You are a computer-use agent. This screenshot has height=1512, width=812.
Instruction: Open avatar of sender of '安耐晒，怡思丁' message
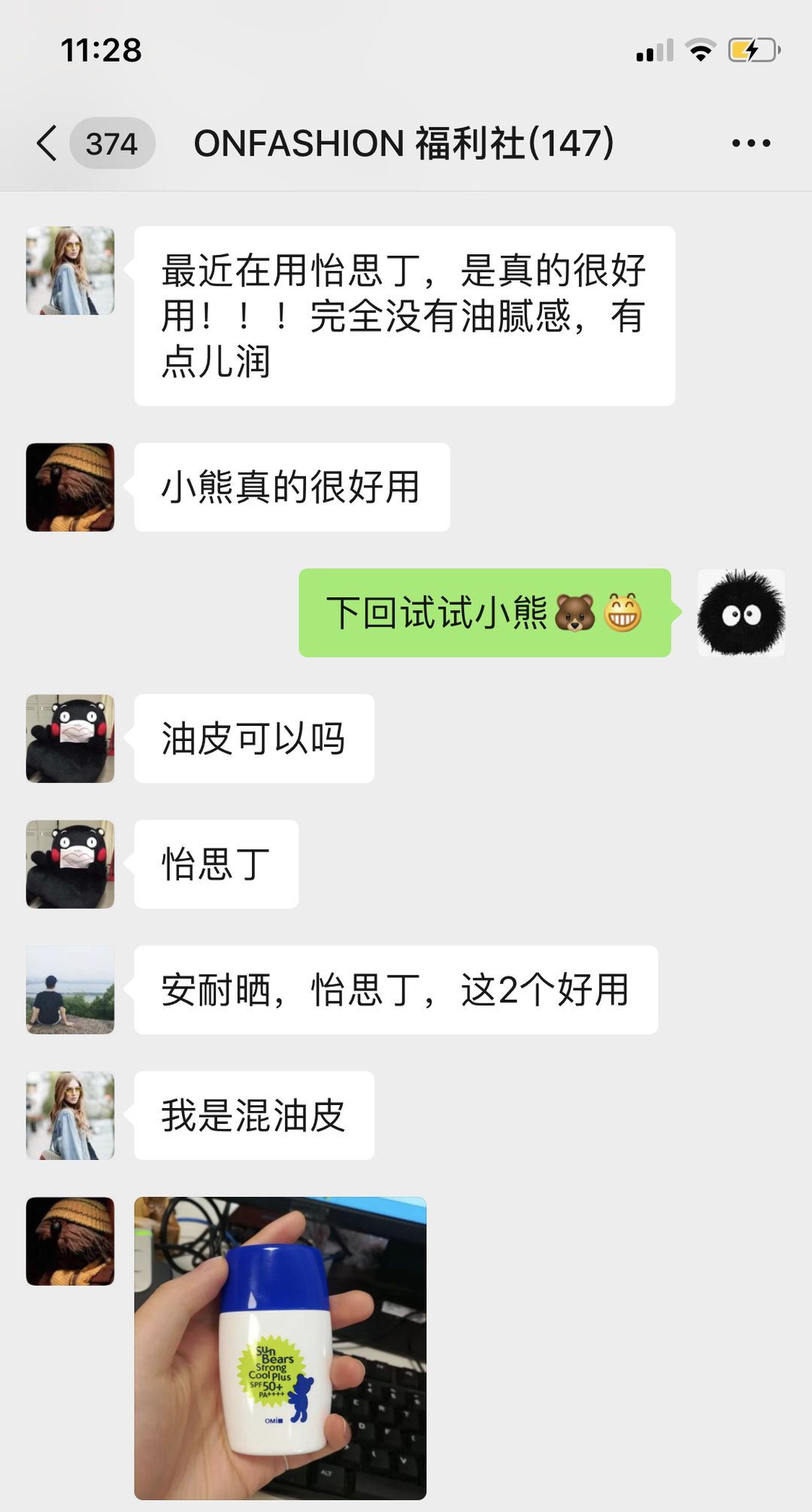pos(70,990)
